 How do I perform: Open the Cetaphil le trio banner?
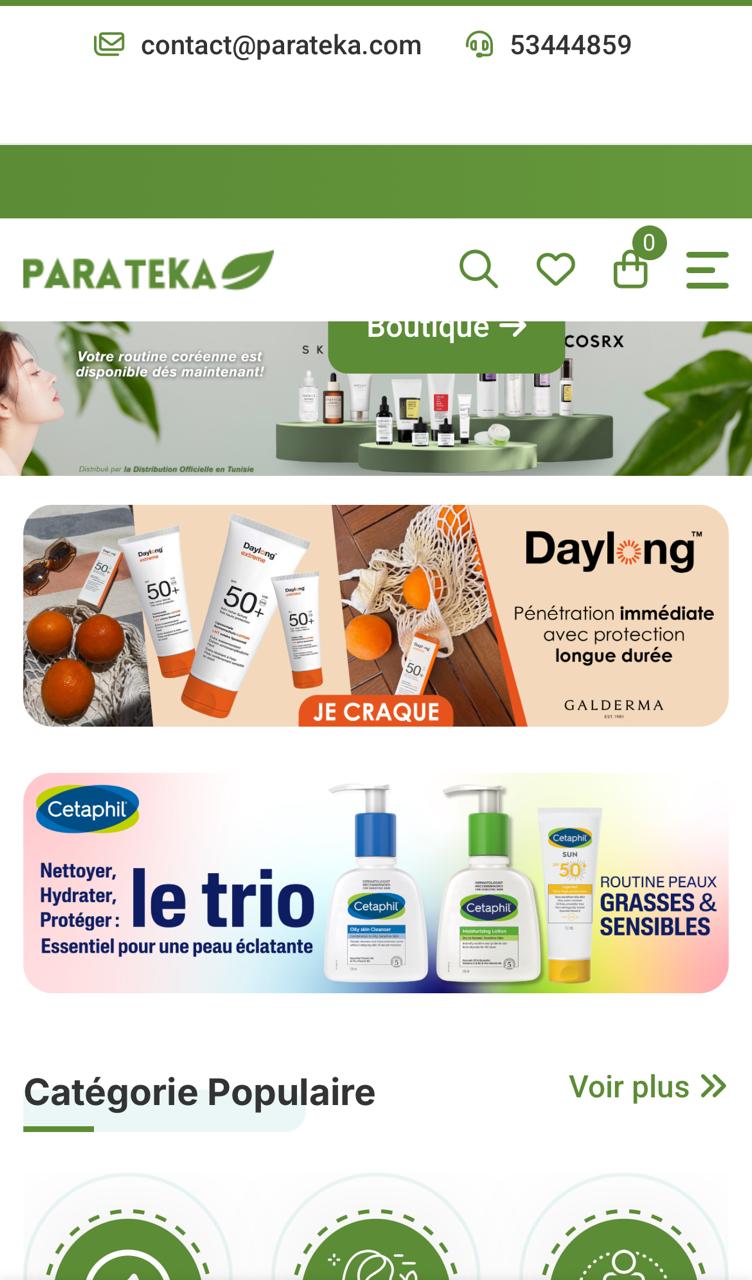coord(375,882)
